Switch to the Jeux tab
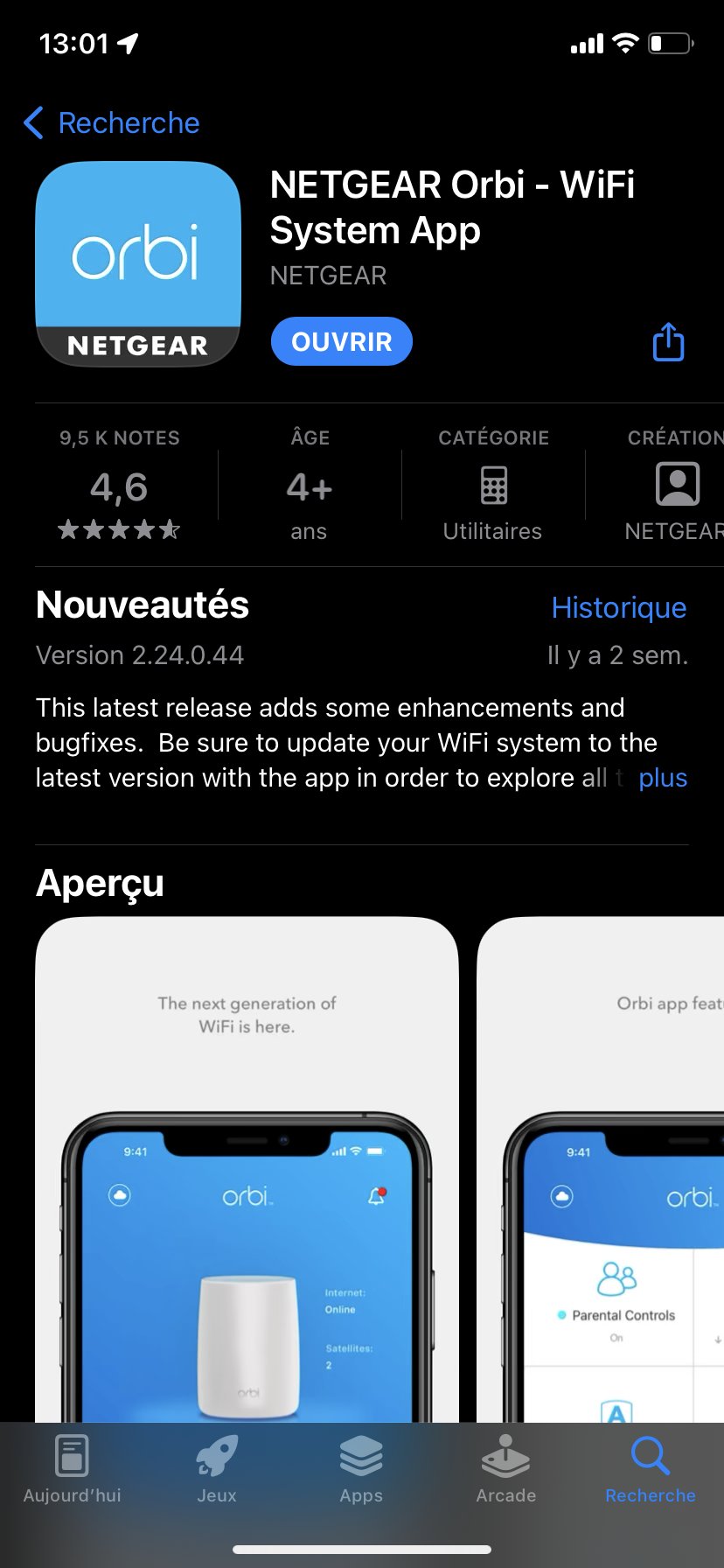This screenshot has width=724, height=1568. click(x=217, y=1470)
